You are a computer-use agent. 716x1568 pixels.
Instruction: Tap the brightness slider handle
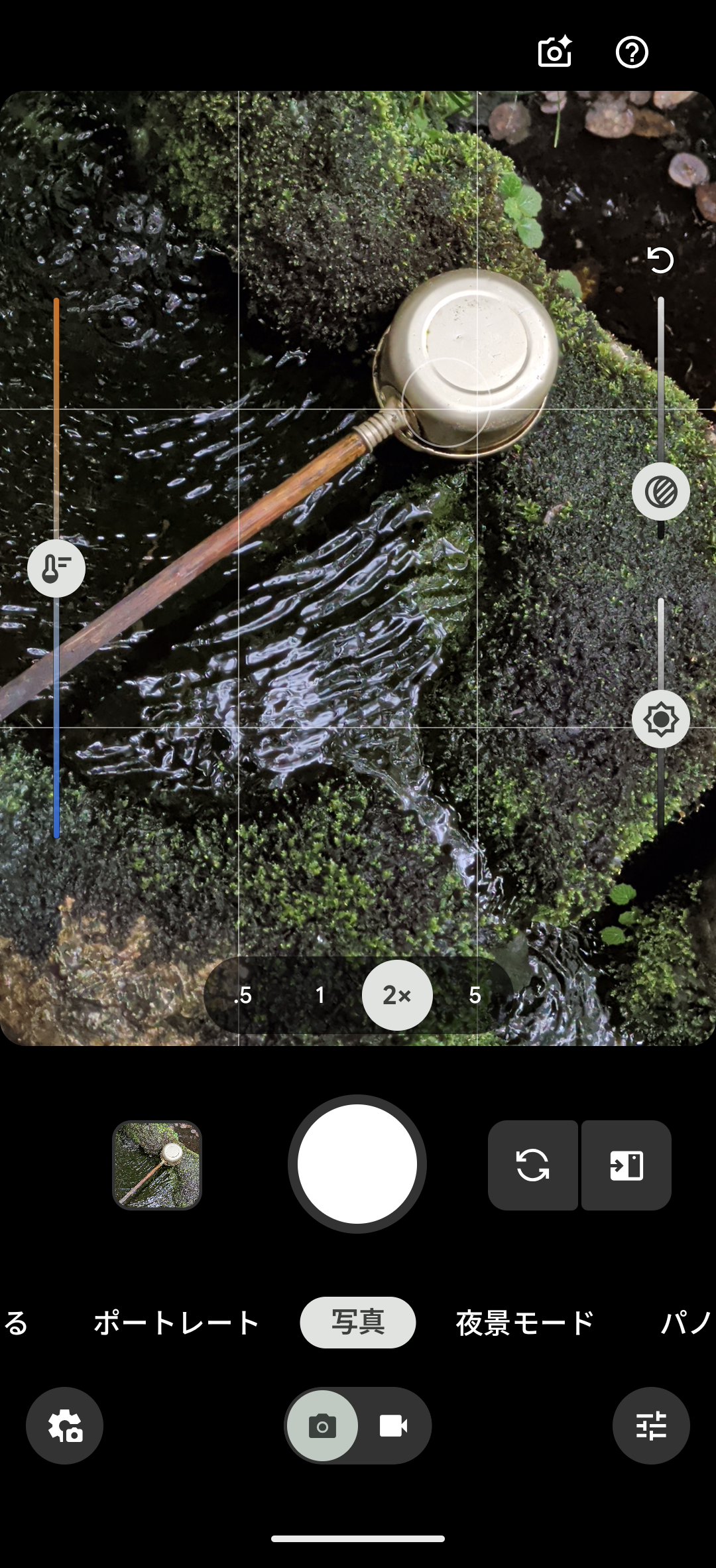pyautogui.click(x=661, y=719)
